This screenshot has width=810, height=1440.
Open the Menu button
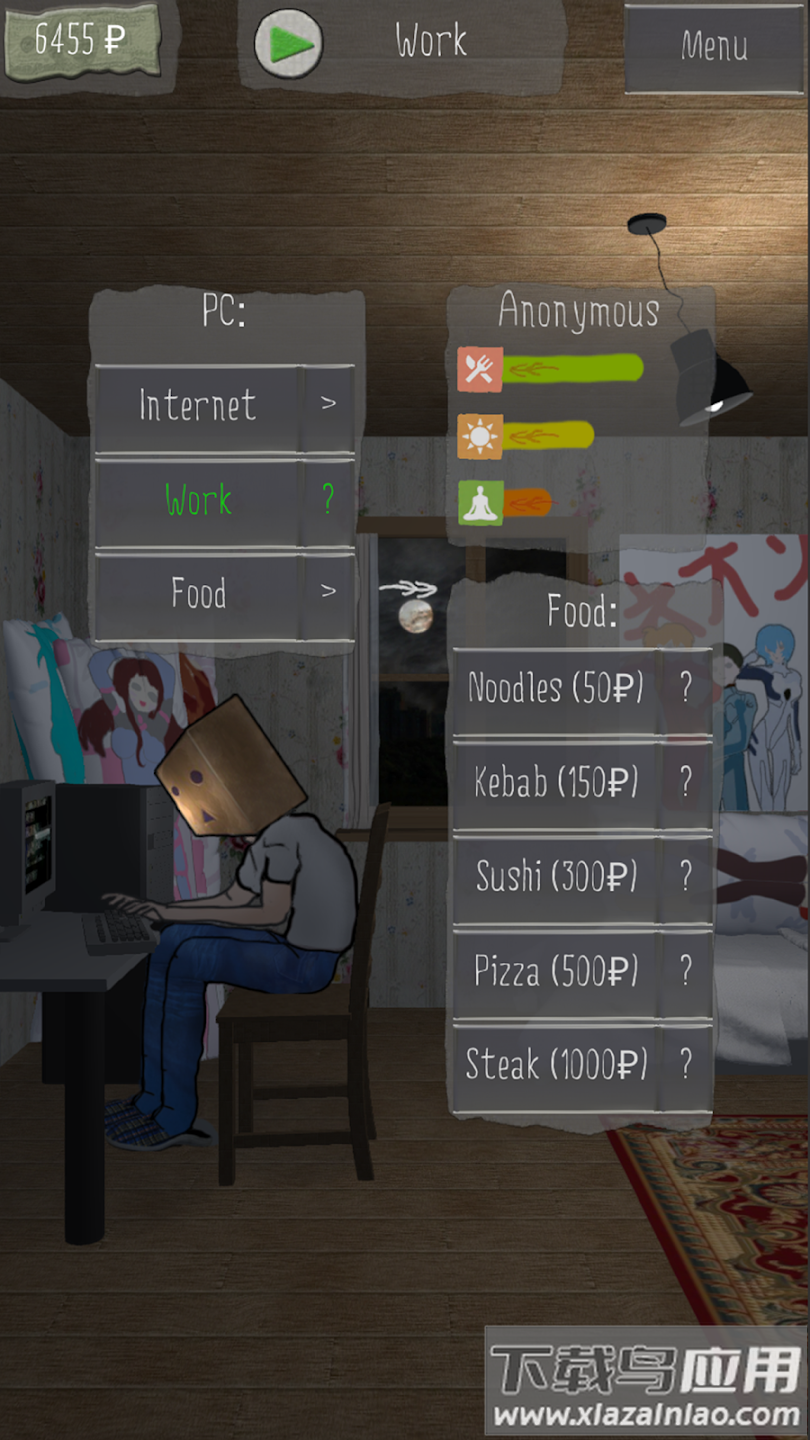(x=714, y=47)
